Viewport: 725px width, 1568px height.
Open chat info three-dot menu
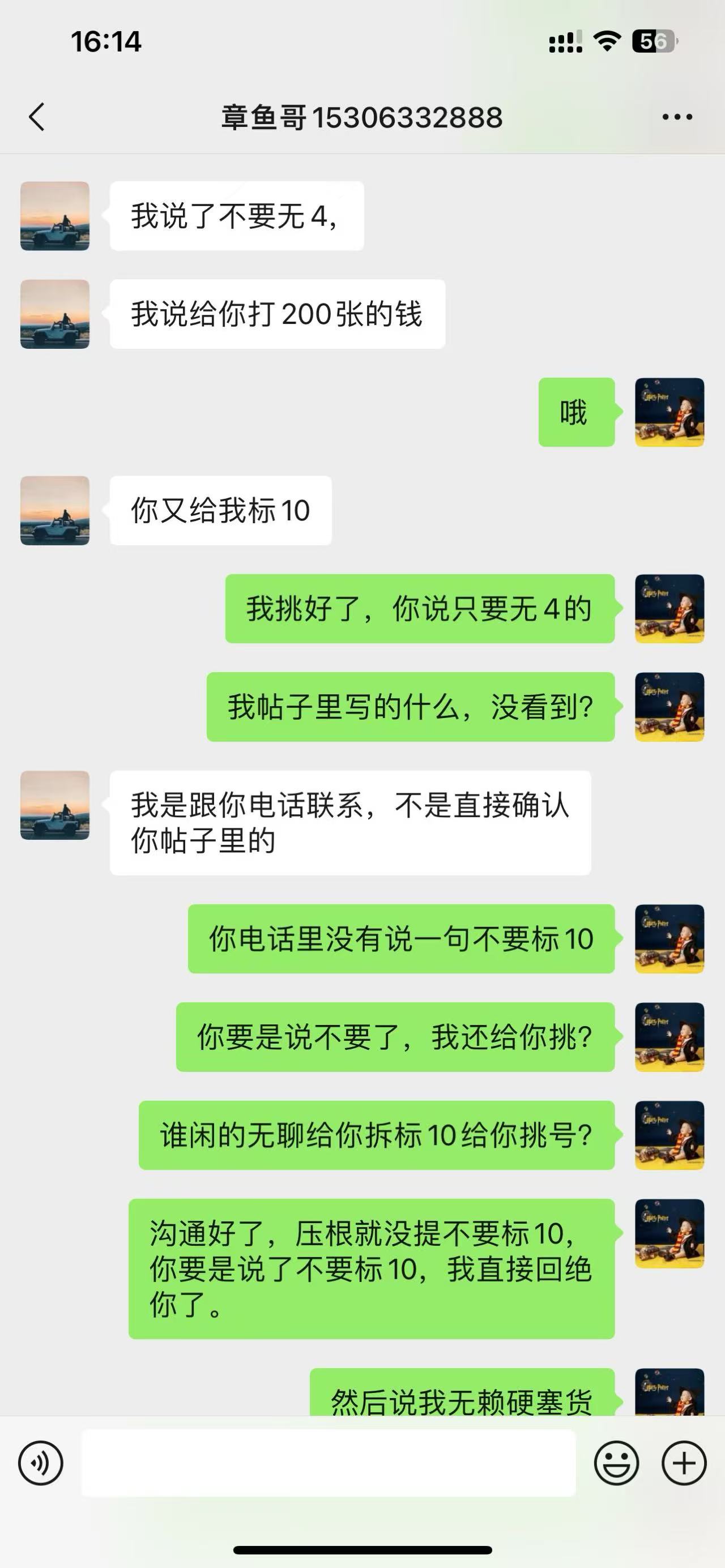[677, 117]
